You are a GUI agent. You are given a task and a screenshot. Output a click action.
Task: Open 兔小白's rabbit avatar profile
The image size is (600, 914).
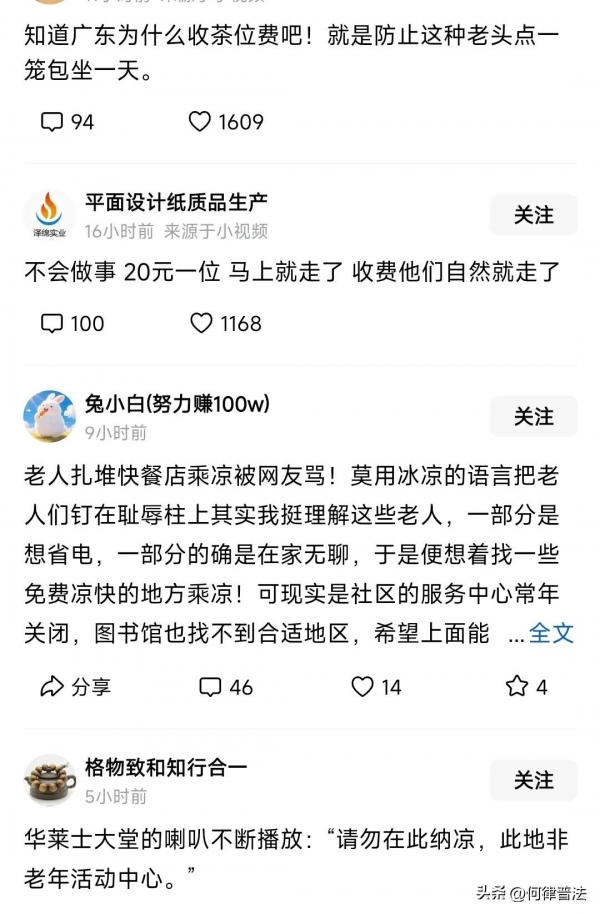coord(49,416)
